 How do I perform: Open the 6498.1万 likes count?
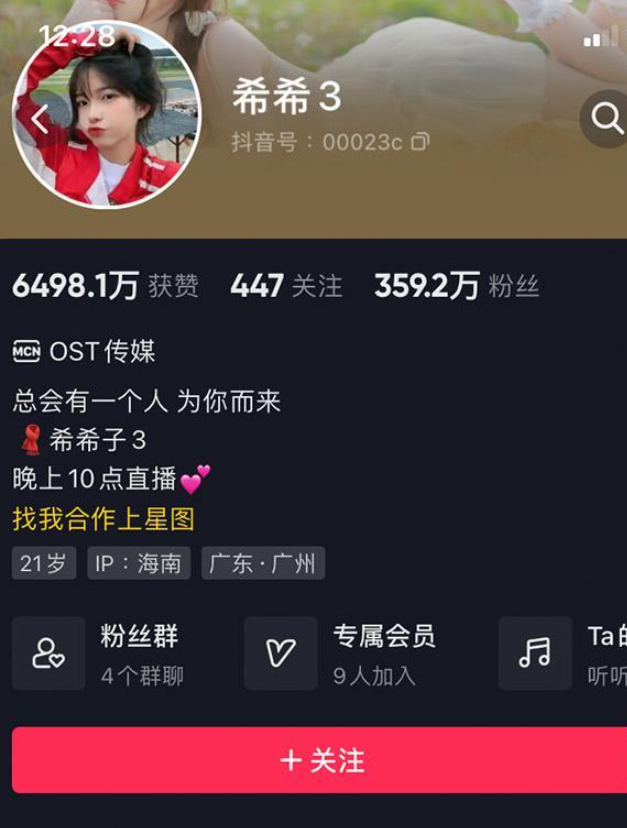(x=105, y=287)
